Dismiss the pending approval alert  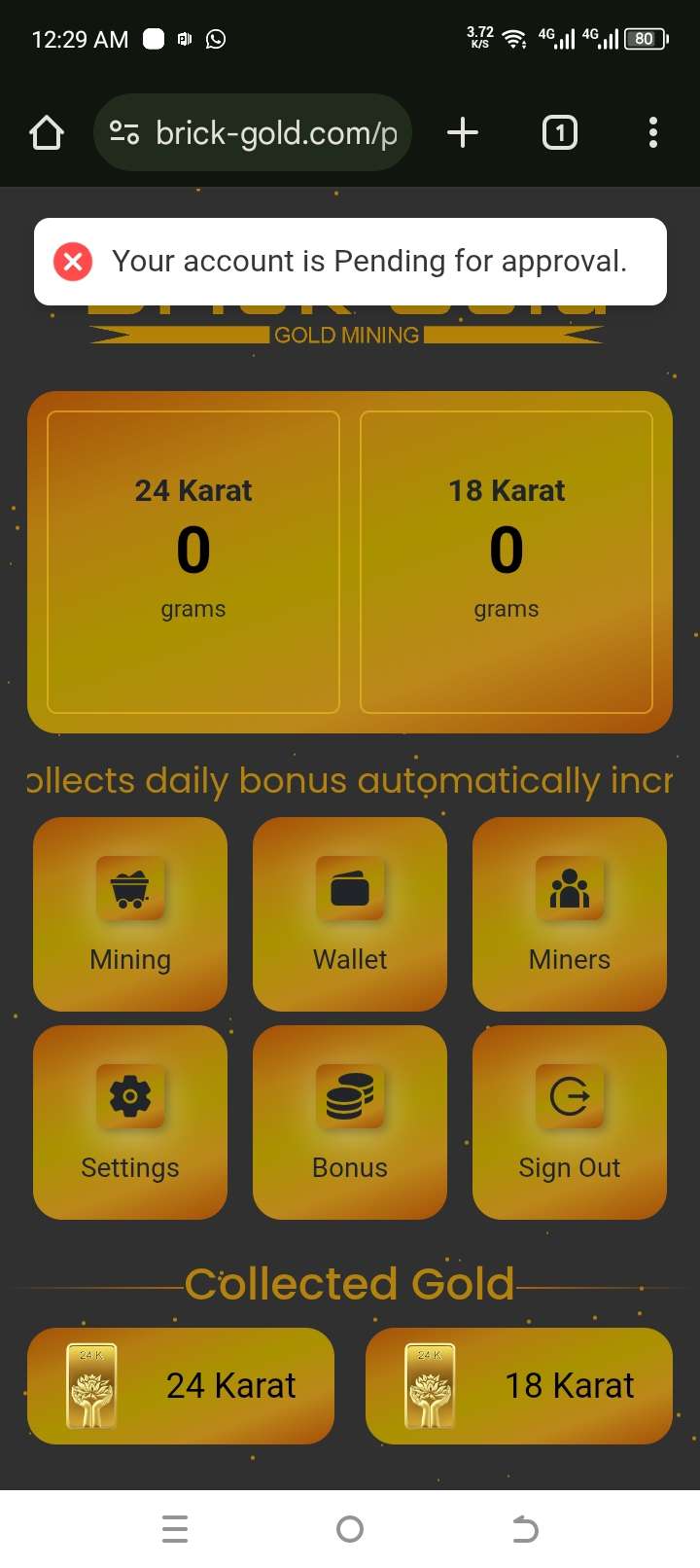(73, 262)
